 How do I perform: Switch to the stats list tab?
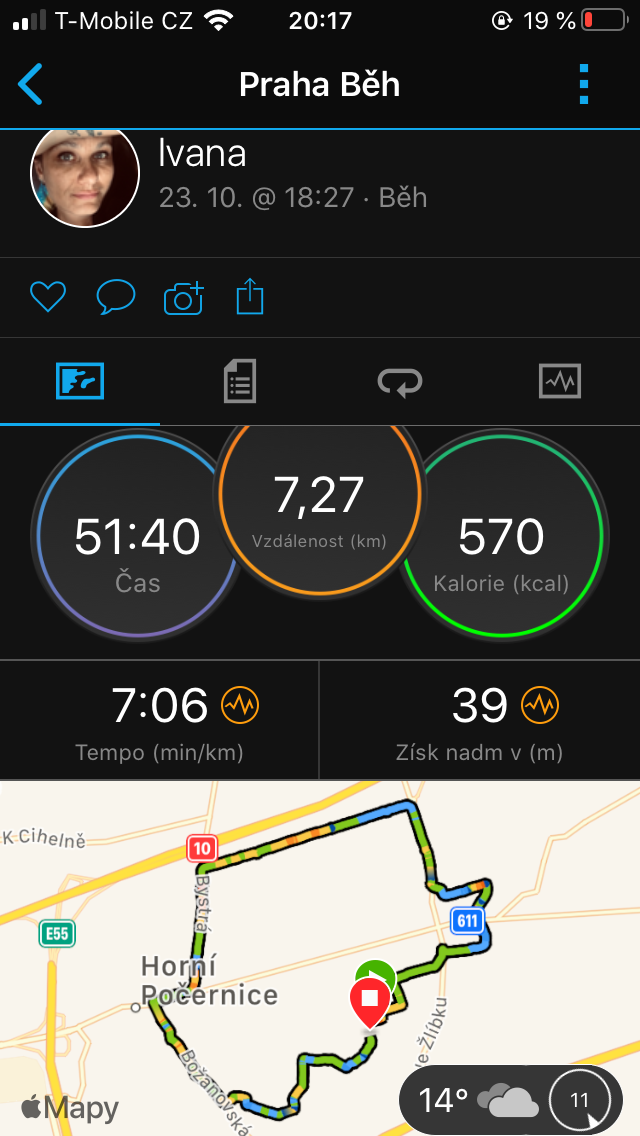point(239,381)
